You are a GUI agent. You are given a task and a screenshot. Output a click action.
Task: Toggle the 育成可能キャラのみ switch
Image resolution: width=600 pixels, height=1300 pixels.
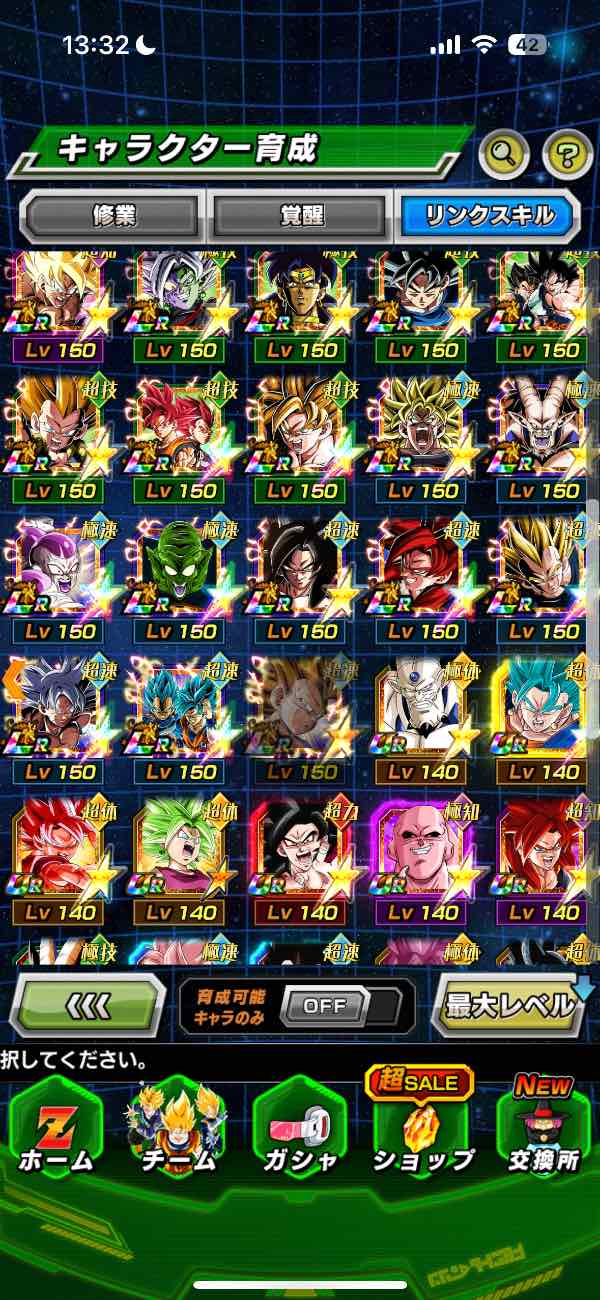(325, 1005)
